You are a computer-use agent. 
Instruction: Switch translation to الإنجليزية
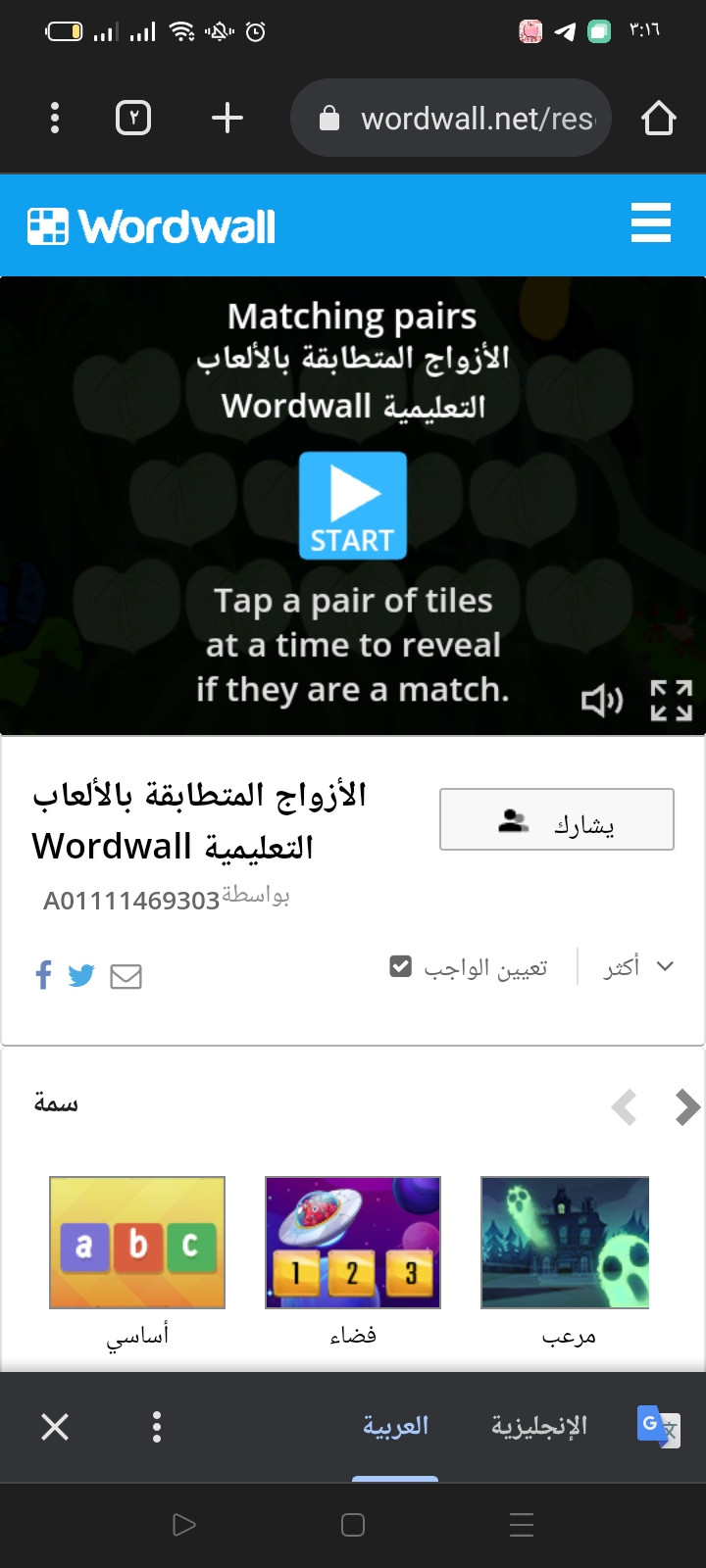538,1426
